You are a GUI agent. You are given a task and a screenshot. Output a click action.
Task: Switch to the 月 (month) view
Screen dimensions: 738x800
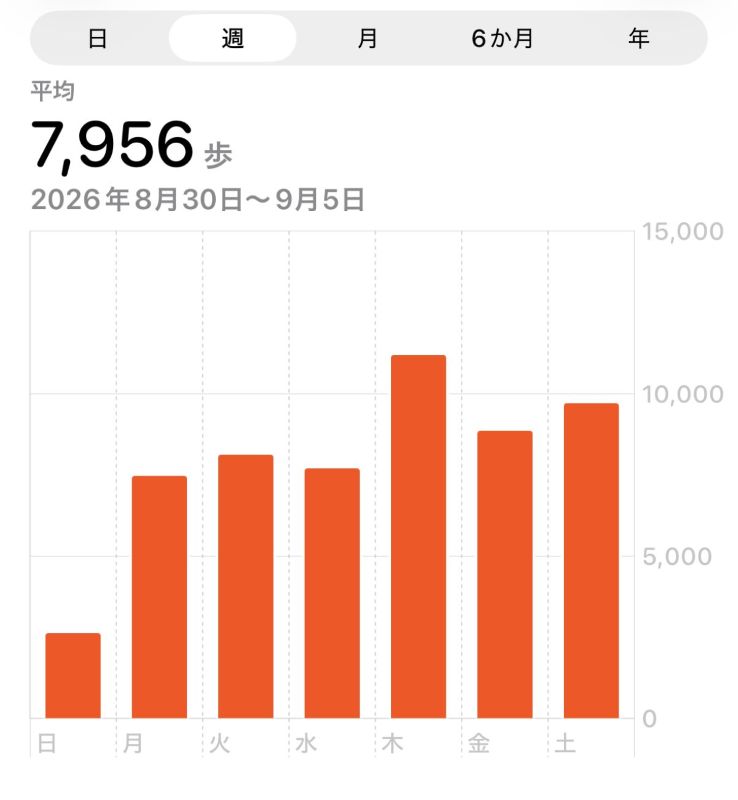(x=367, y=38)
